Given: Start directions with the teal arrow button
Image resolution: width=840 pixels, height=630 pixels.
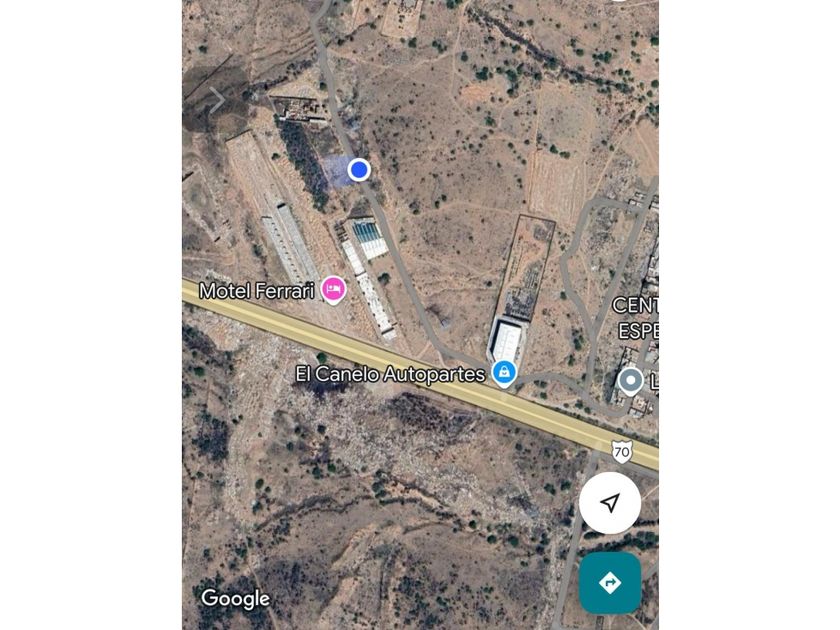Looking at the screenshot, I should (610, 583).
